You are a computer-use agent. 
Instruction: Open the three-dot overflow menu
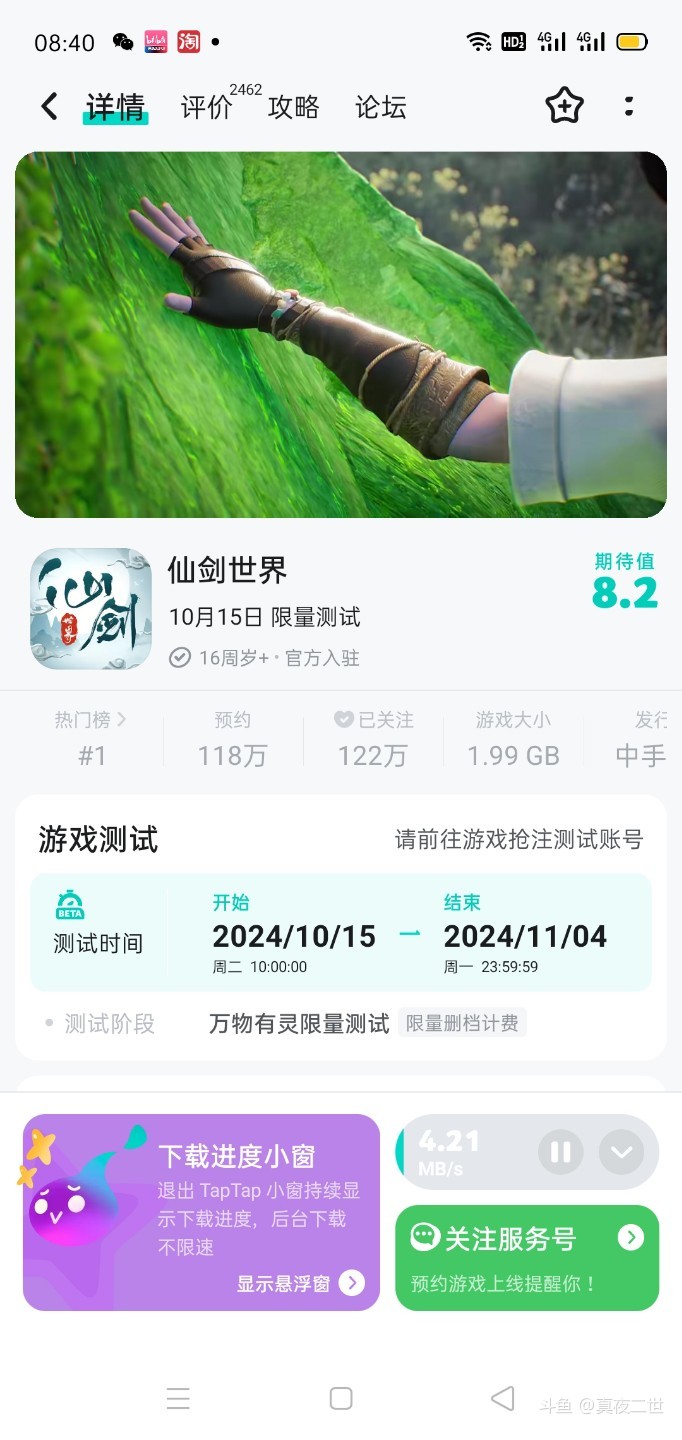pos(628,106)
